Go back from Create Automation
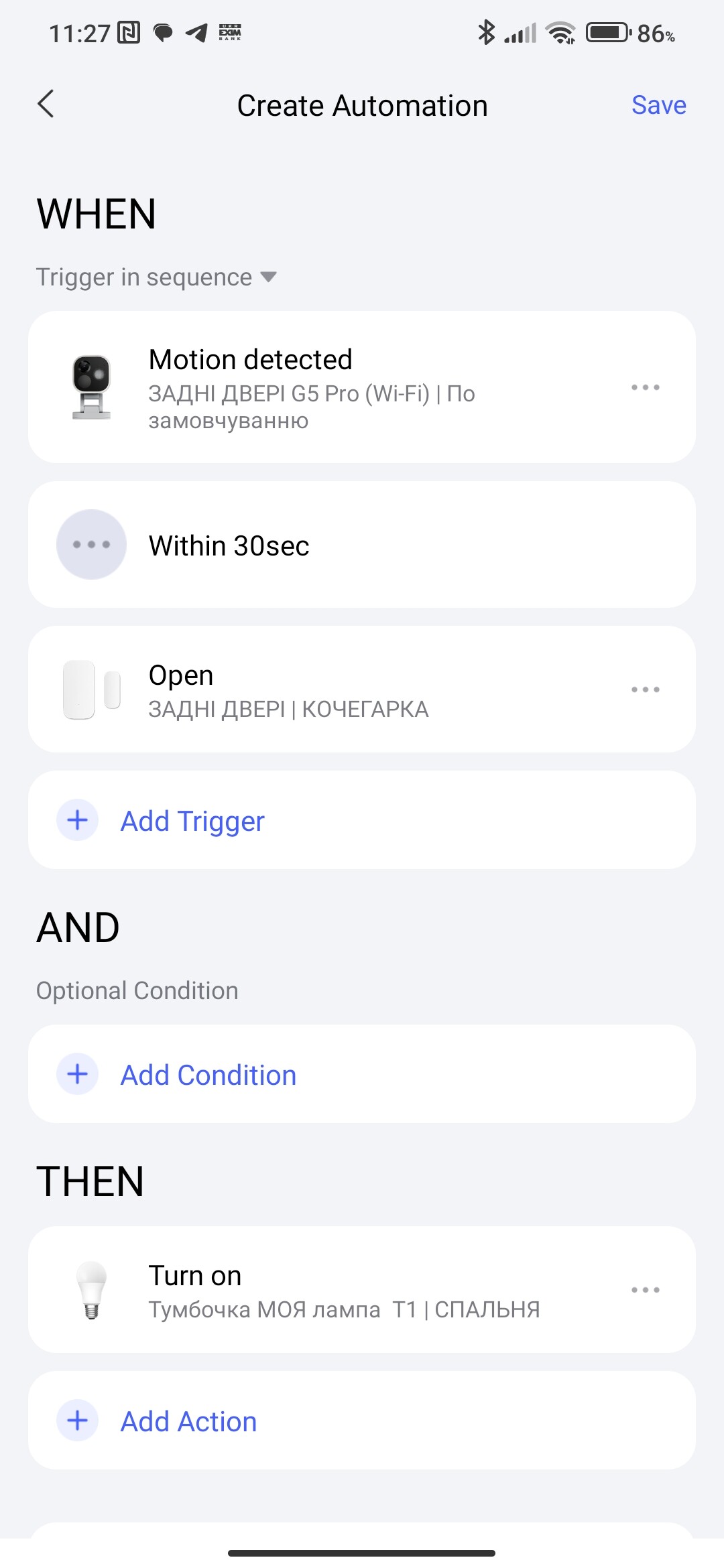 (46, 105)
